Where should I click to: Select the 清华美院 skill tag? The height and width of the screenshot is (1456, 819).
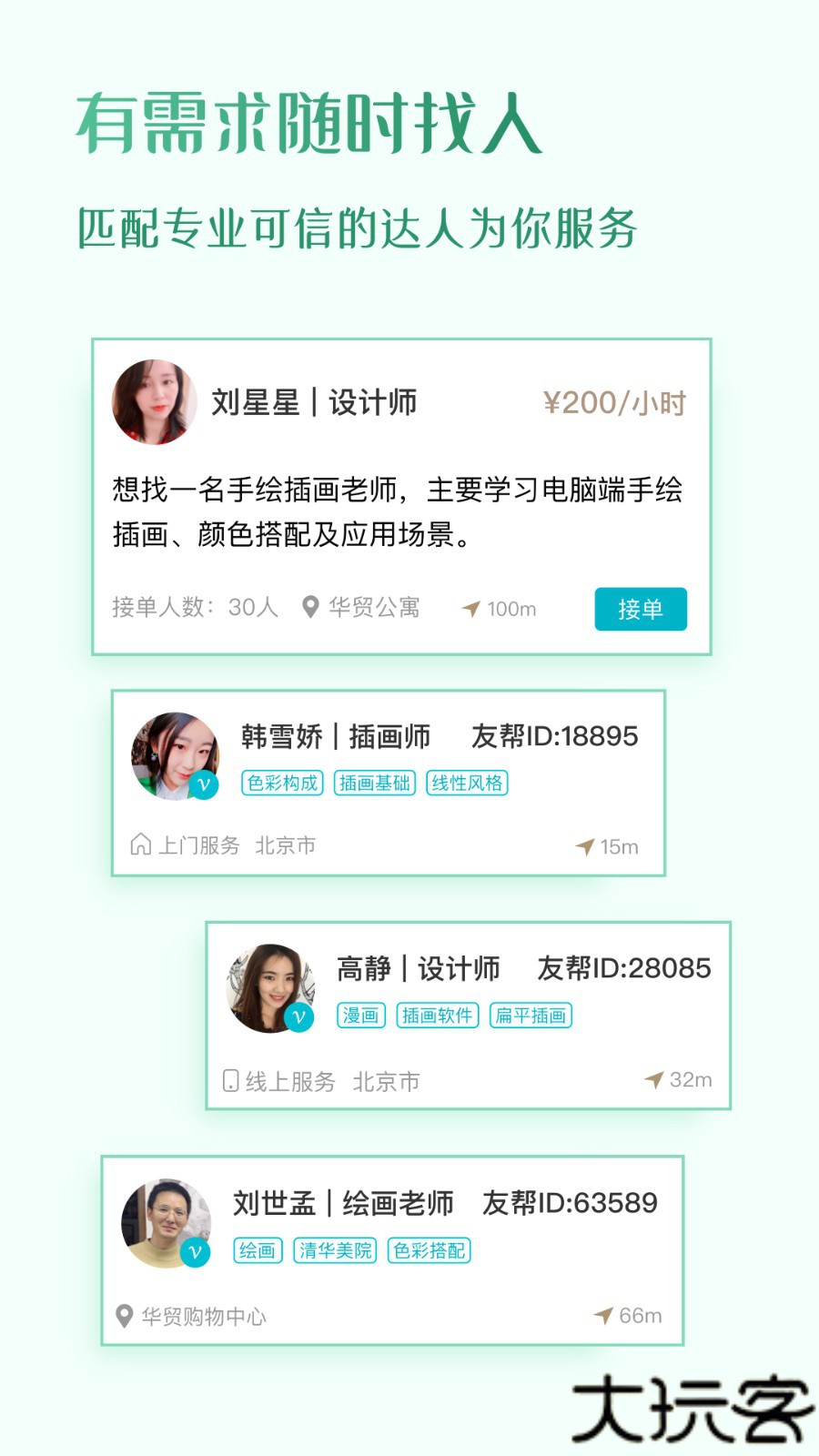[334, 1250]
